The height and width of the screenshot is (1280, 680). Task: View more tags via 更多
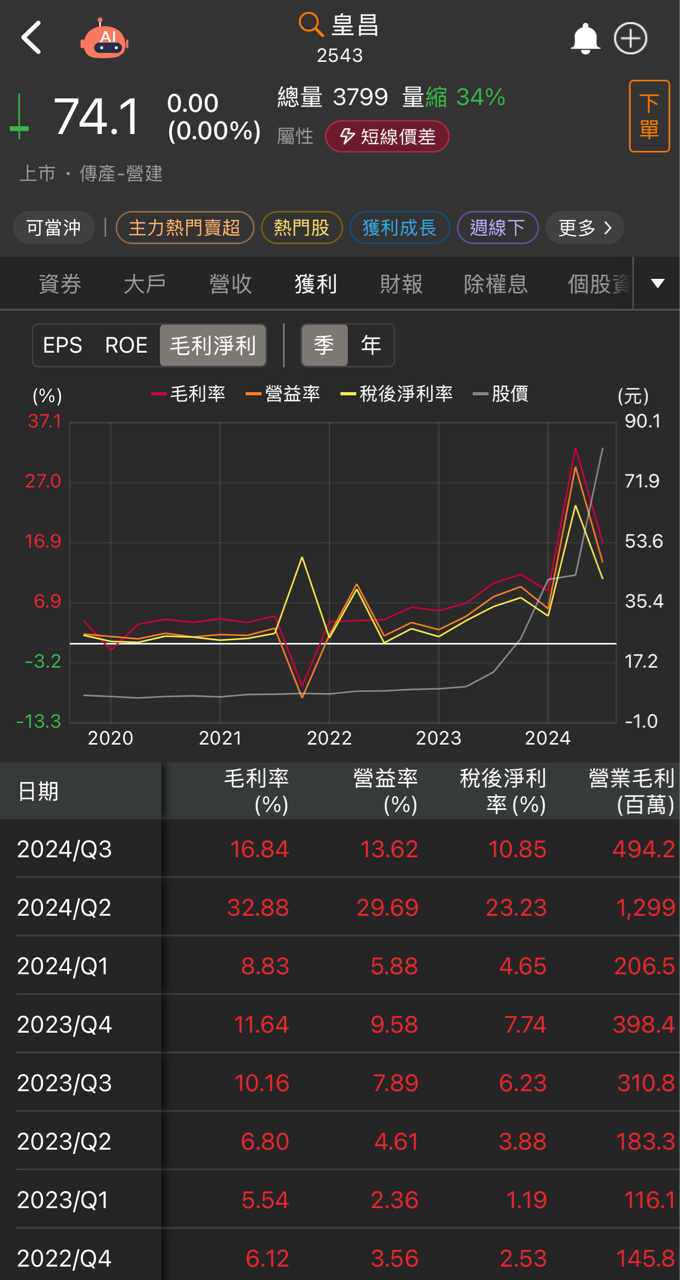click(x=585, y=228)
